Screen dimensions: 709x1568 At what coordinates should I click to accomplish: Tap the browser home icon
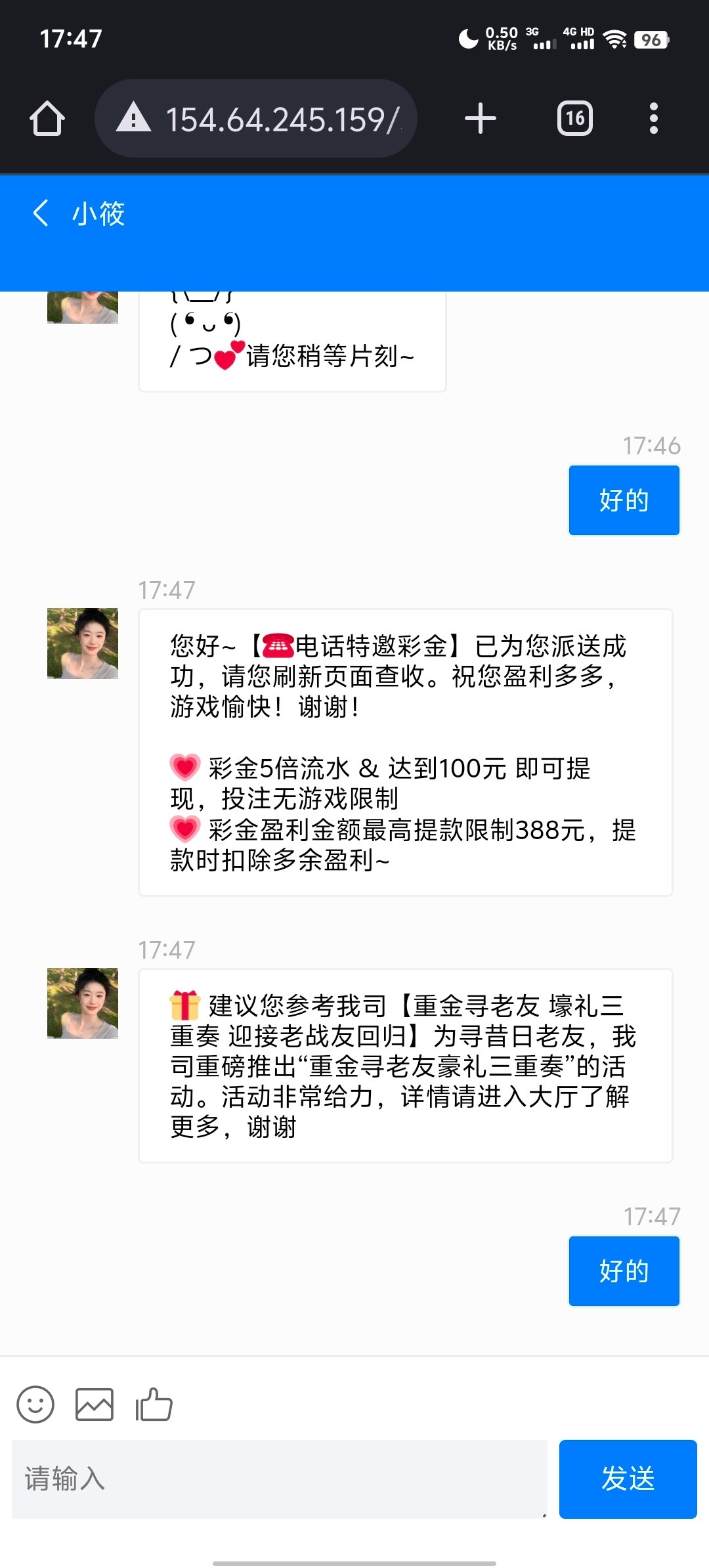coord(47,117)
